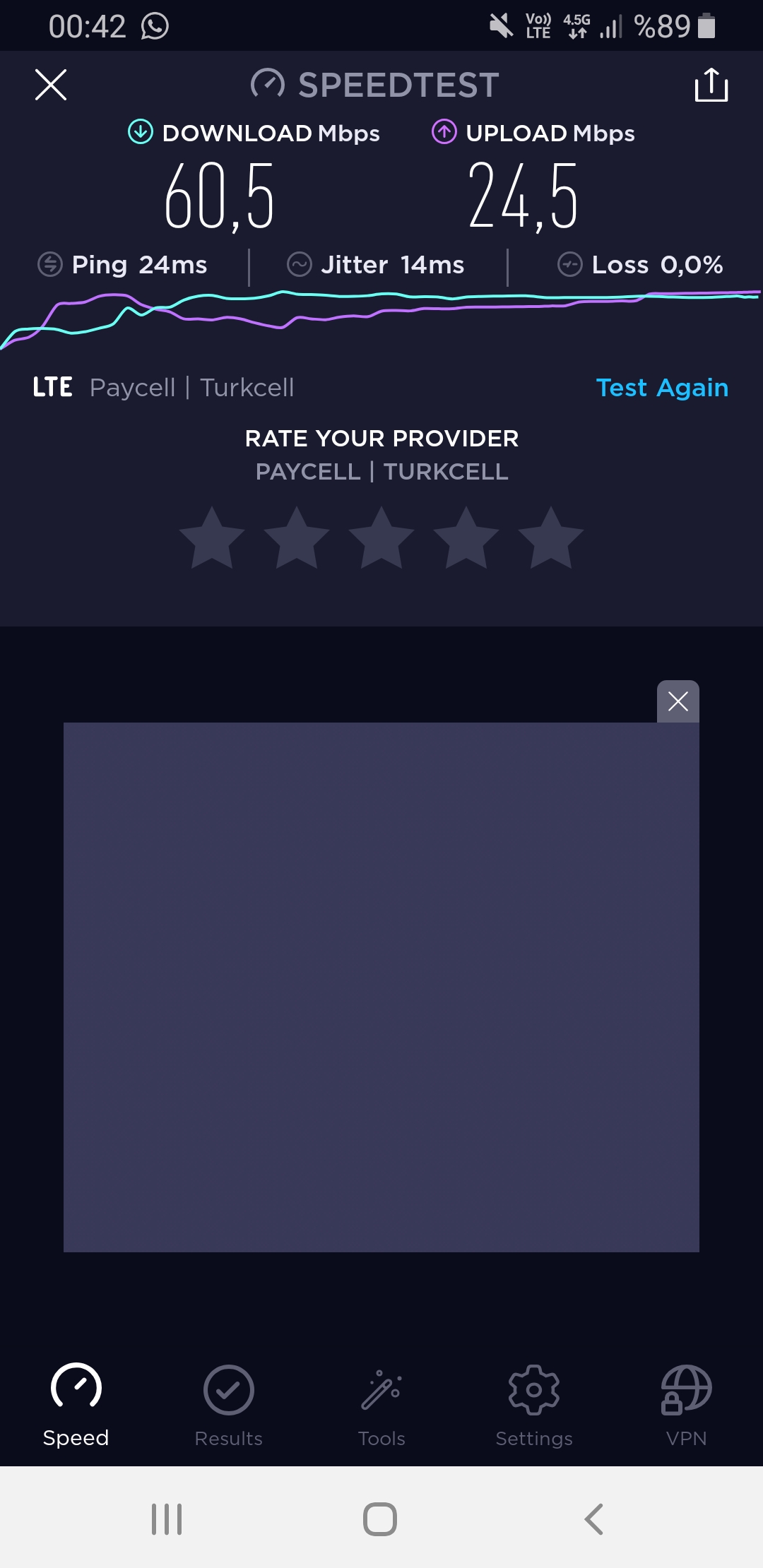The height and width of the screenshot is (1568, 763).
Task: Close the speed test results
Action: point(51,85)
